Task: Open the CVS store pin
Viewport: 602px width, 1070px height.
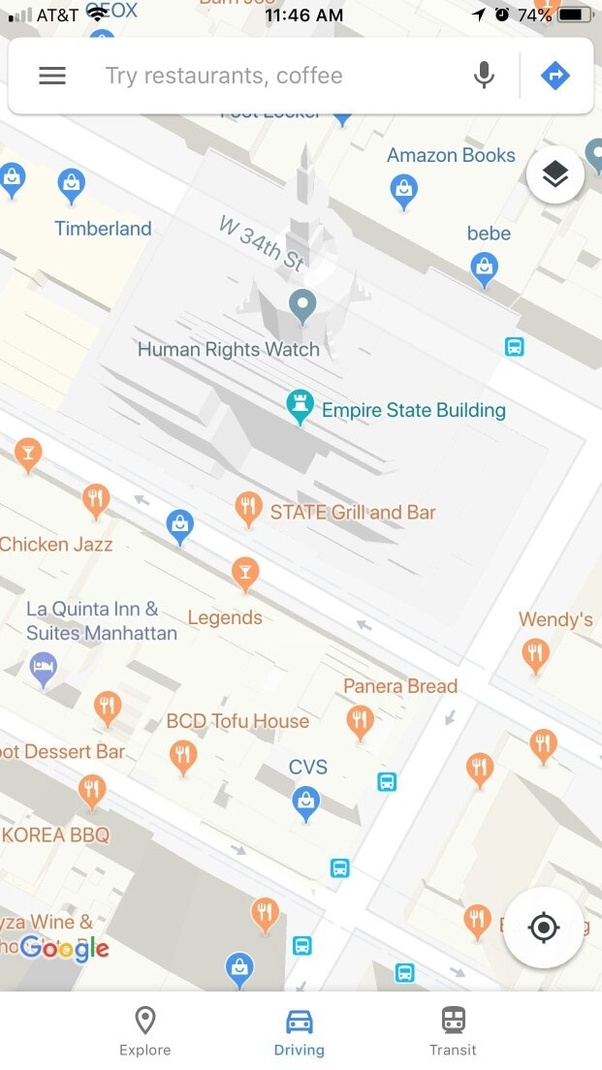Action: [x=306, y=800]
